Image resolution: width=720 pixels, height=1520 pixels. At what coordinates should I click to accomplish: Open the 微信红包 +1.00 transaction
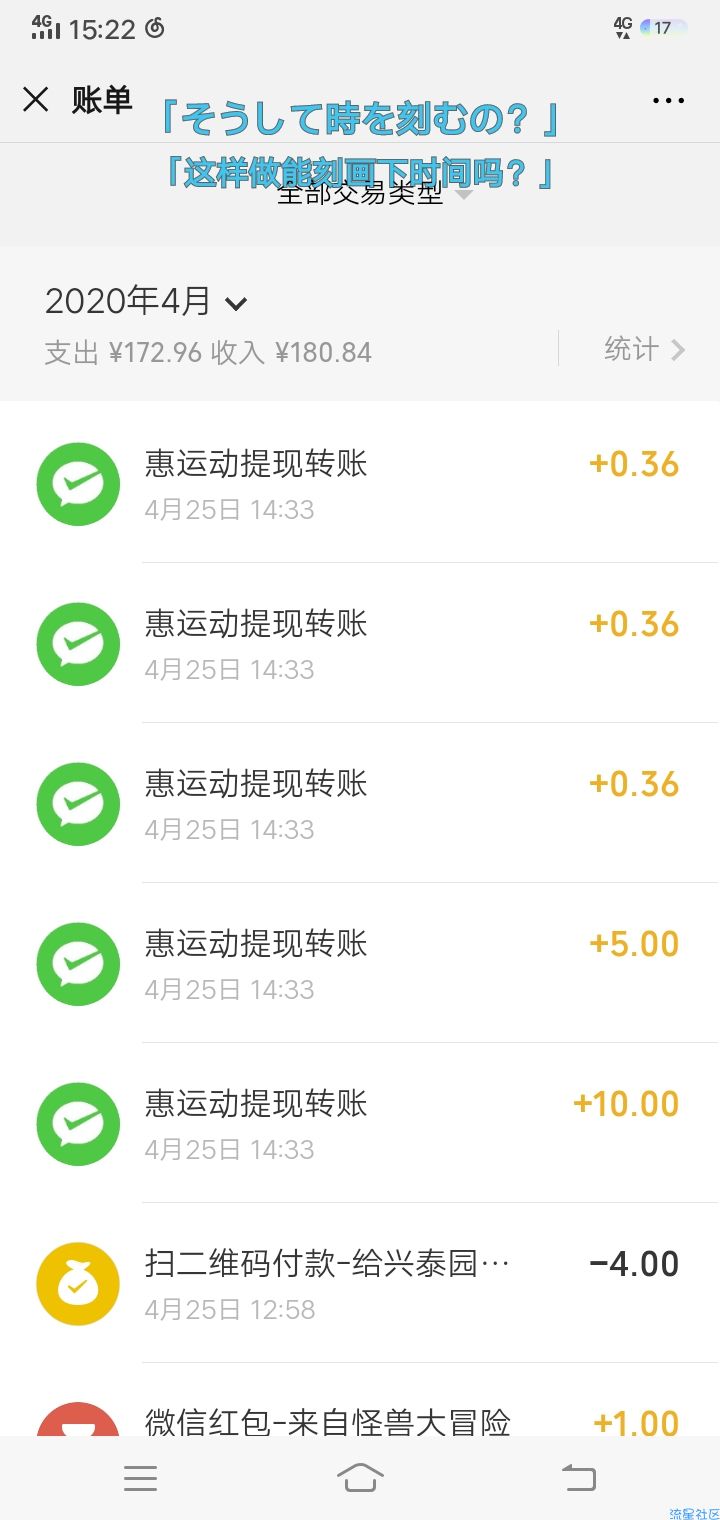click(x=360, y=1400)
